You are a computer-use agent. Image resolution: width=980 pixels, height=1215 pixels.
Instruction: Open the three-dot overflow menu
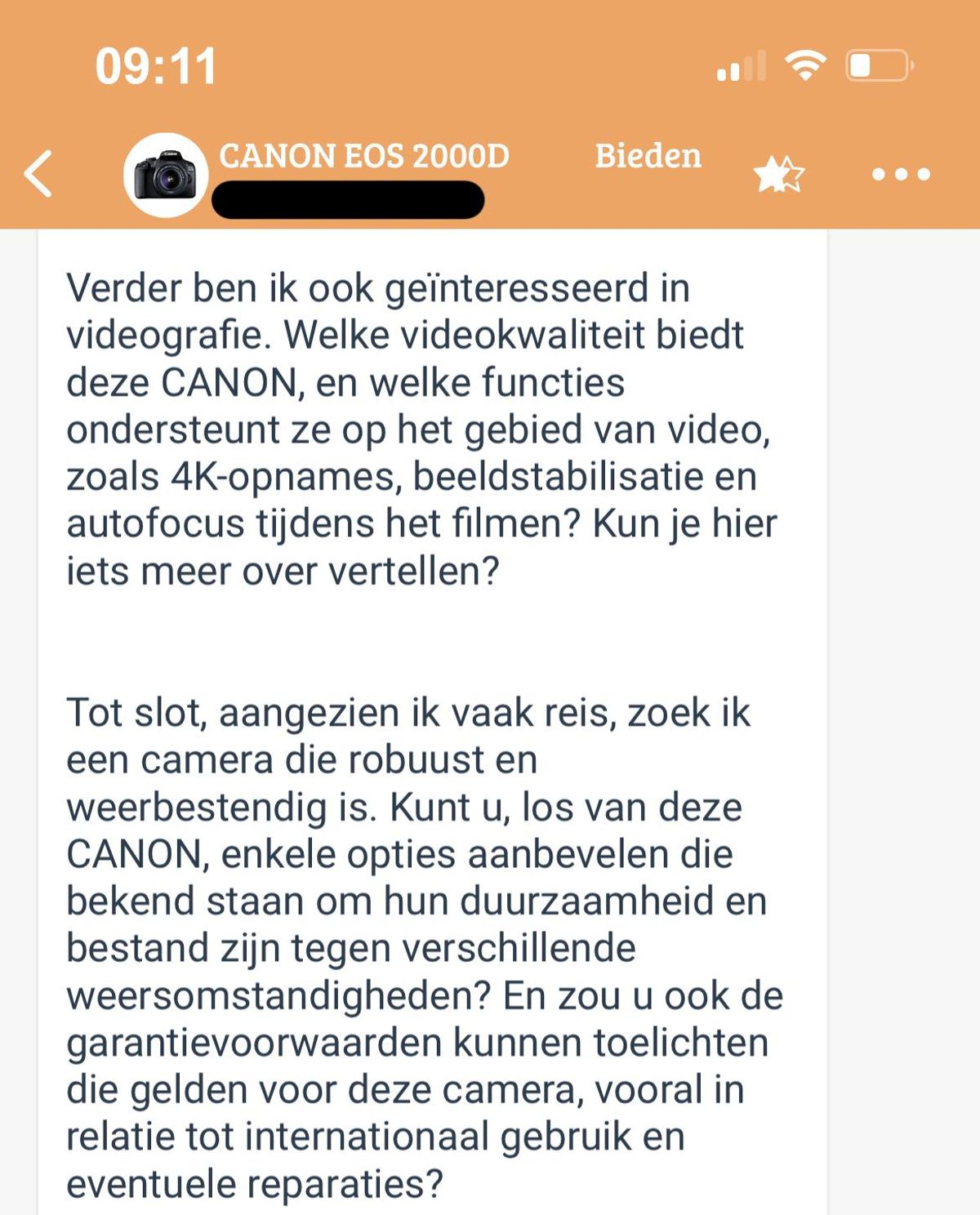click(901, 174)
